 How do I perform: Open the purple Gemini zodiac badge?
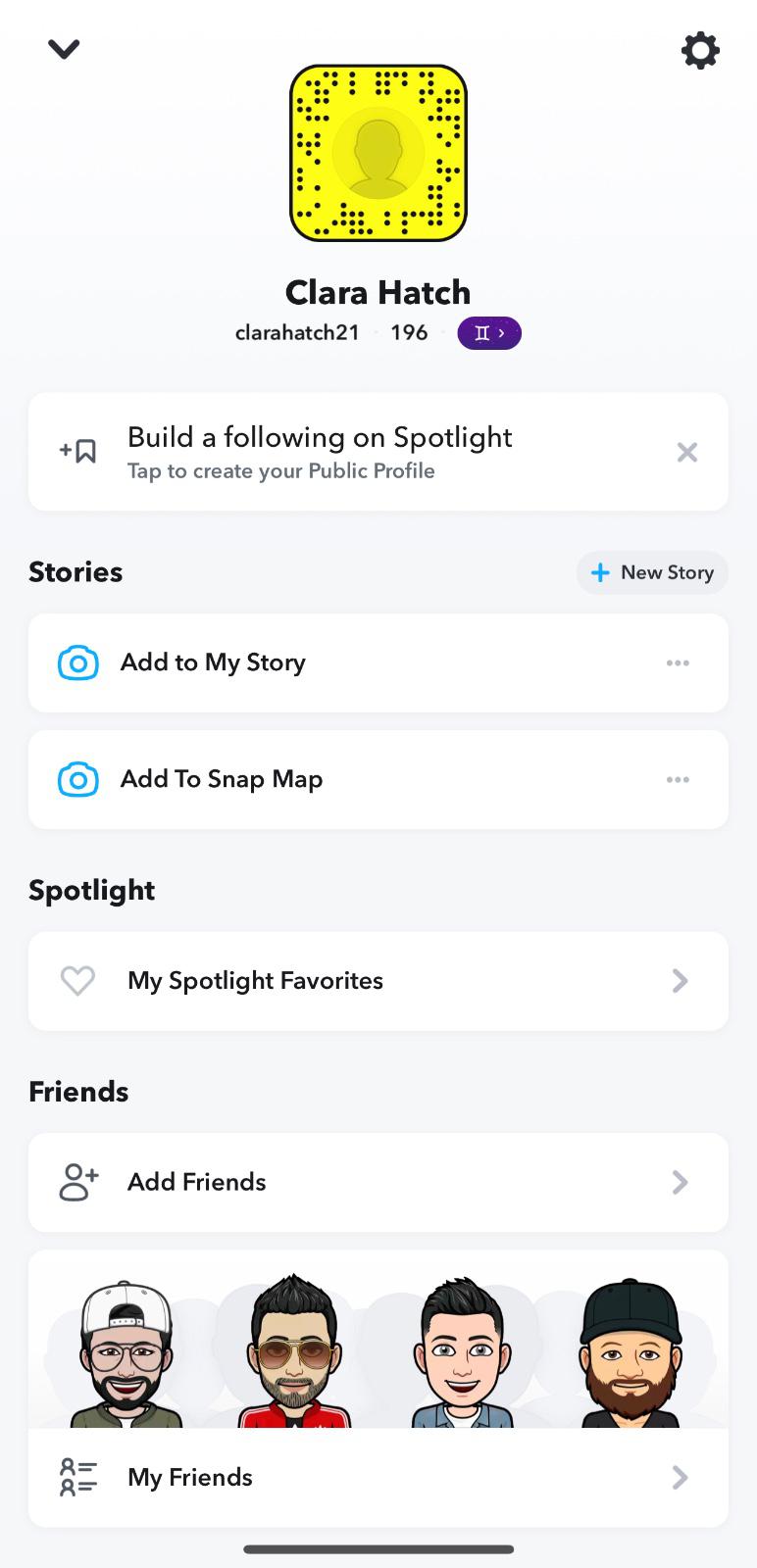(x=489, y=333)
